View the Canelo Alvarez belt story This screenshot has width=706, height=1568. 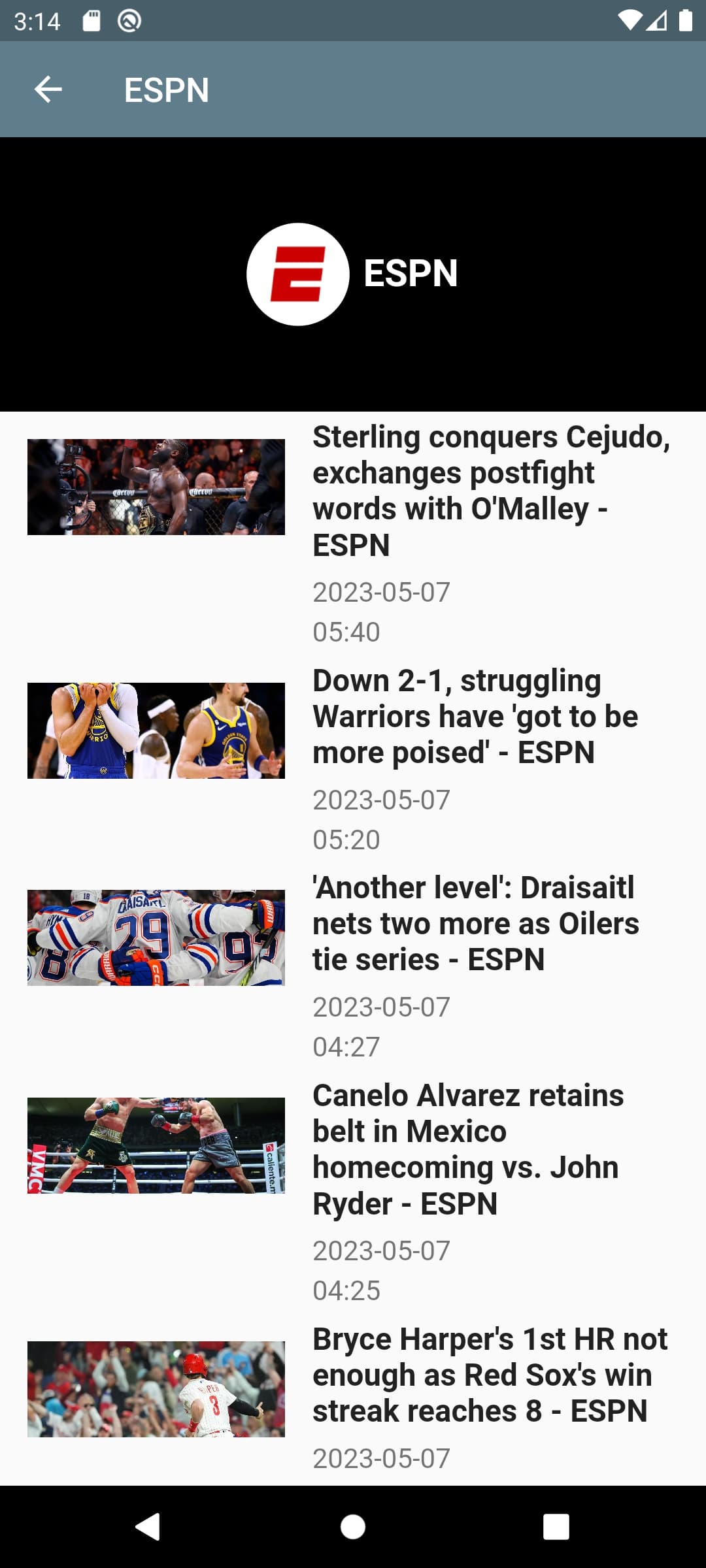pos(468,1149)
